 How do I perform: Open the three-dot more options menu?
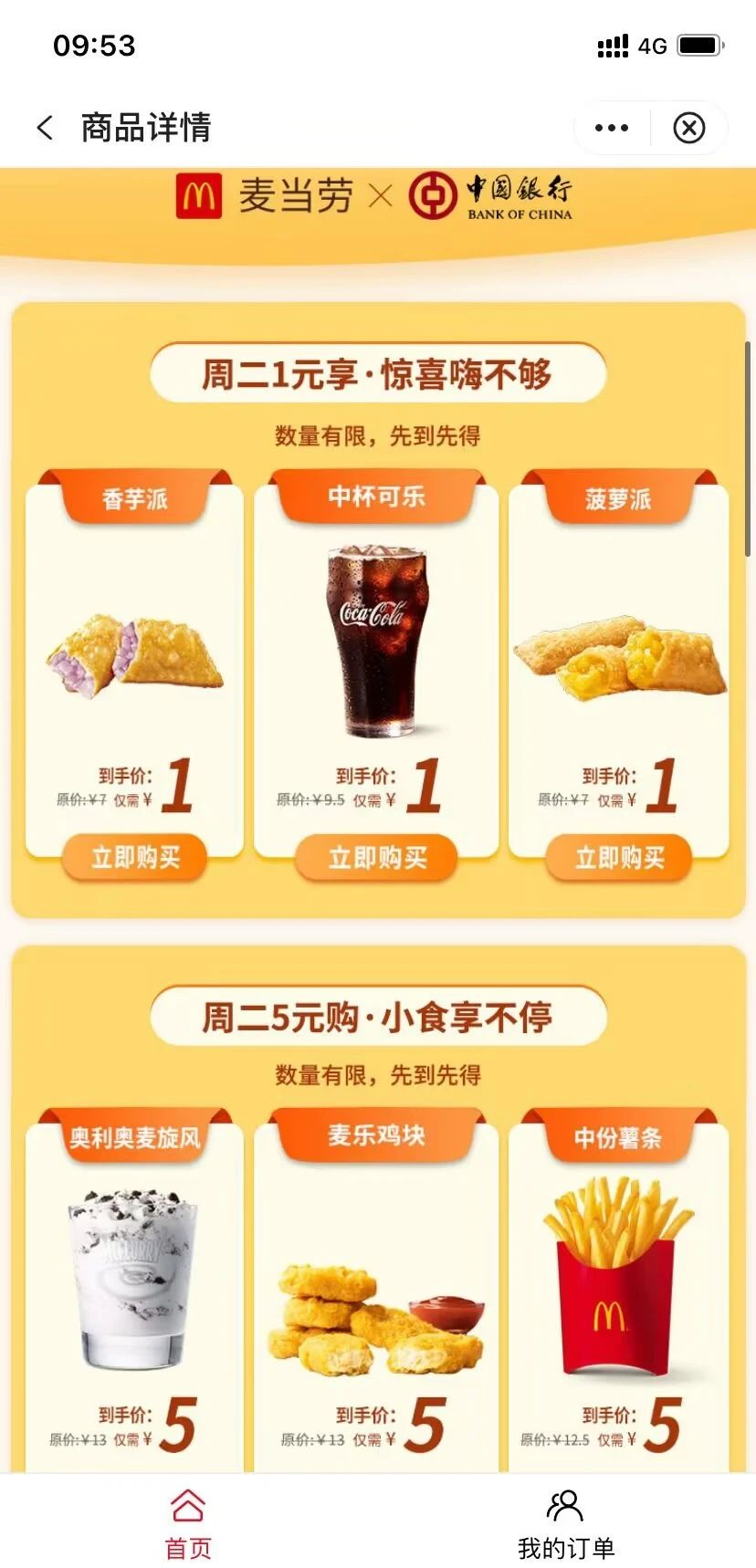coord(612,128)
